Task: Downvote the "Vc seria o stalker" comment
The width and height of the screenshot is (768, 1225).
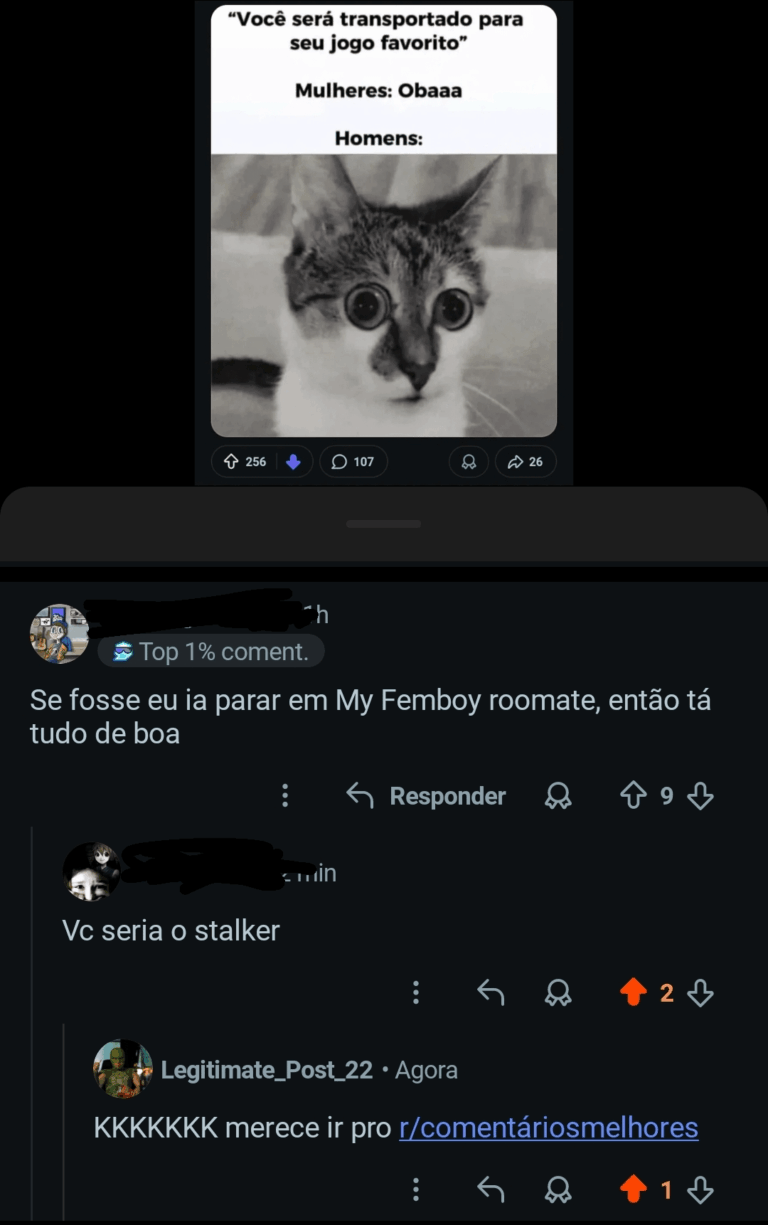Action: coord(701,993)
